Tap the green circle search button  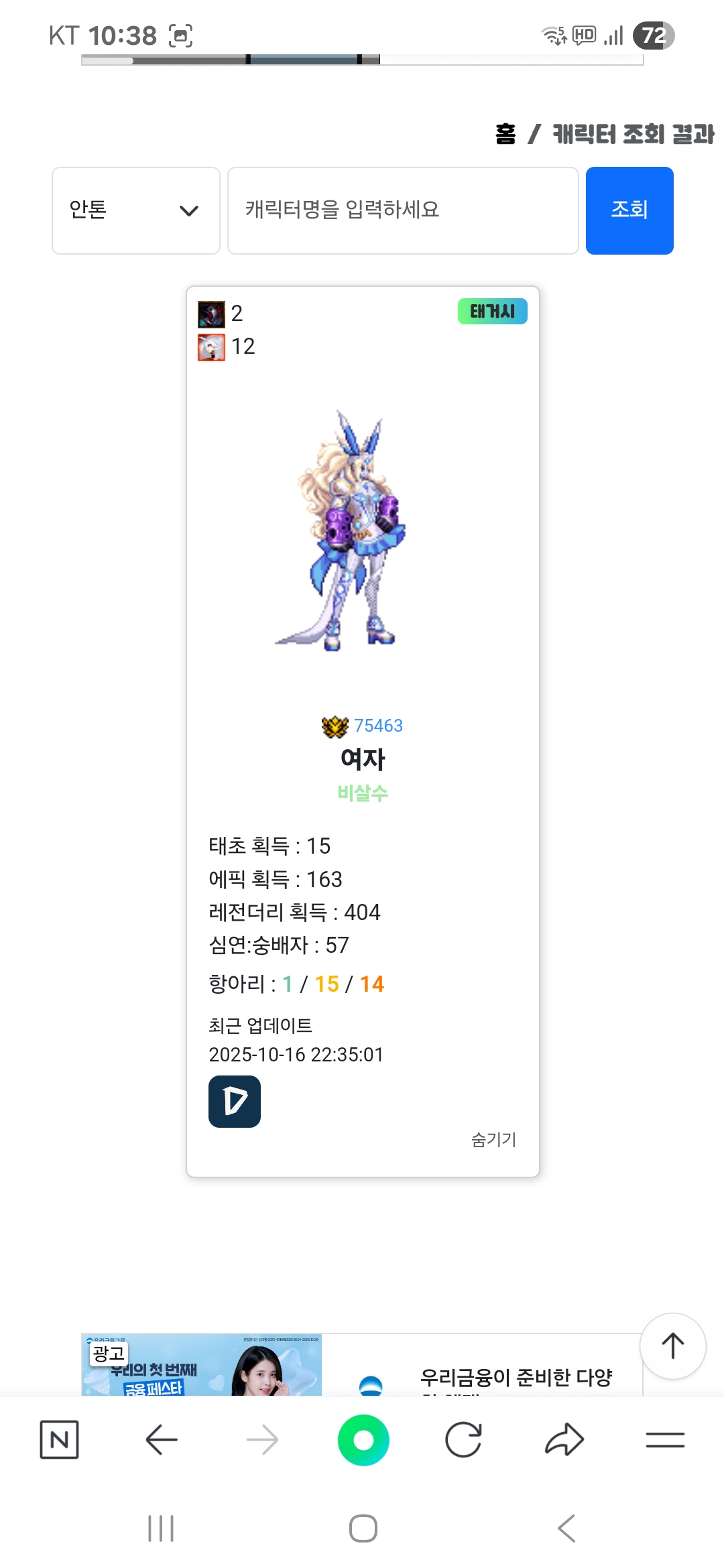point(363,1439)
